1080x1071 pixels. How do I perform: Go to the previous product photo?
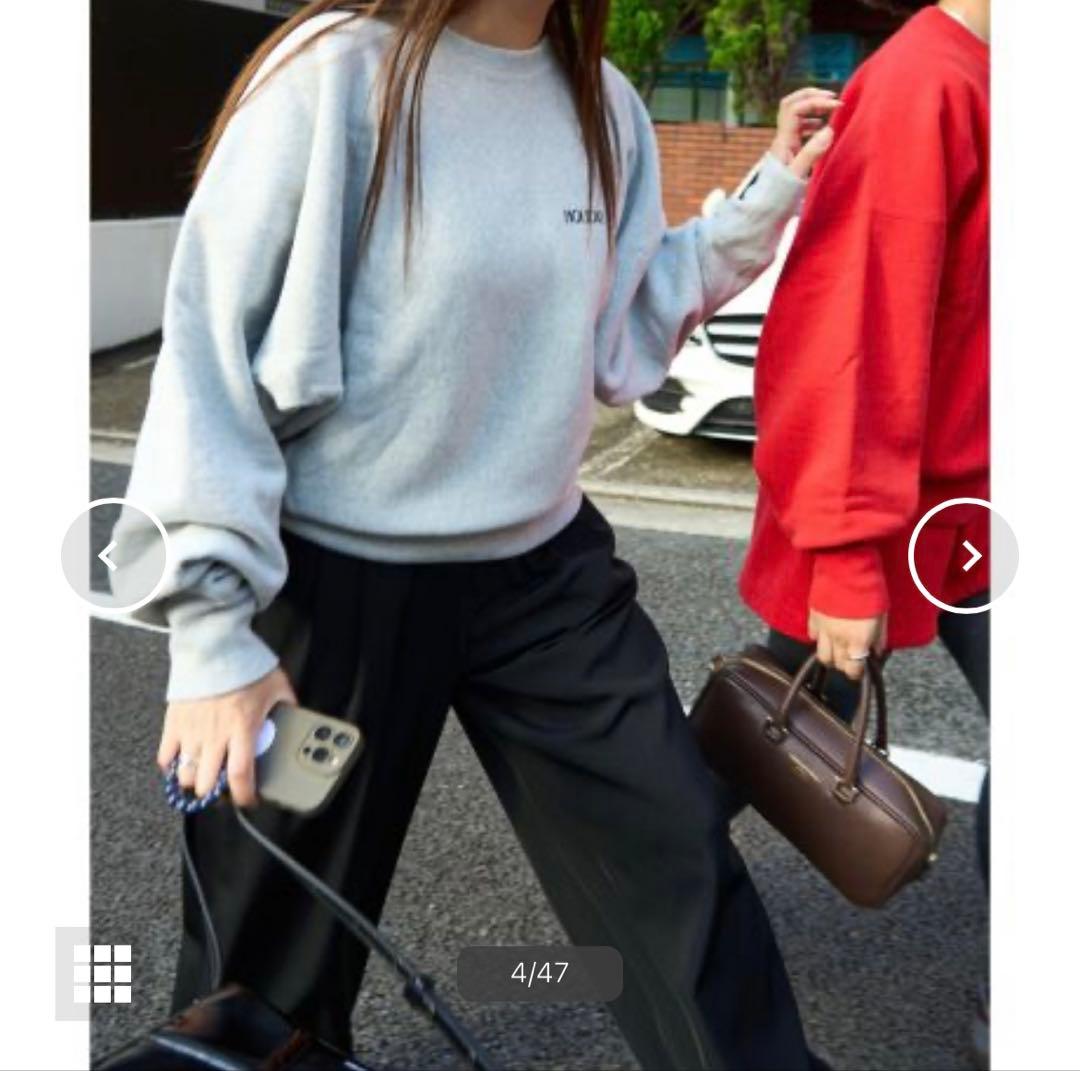coord(114,555)
